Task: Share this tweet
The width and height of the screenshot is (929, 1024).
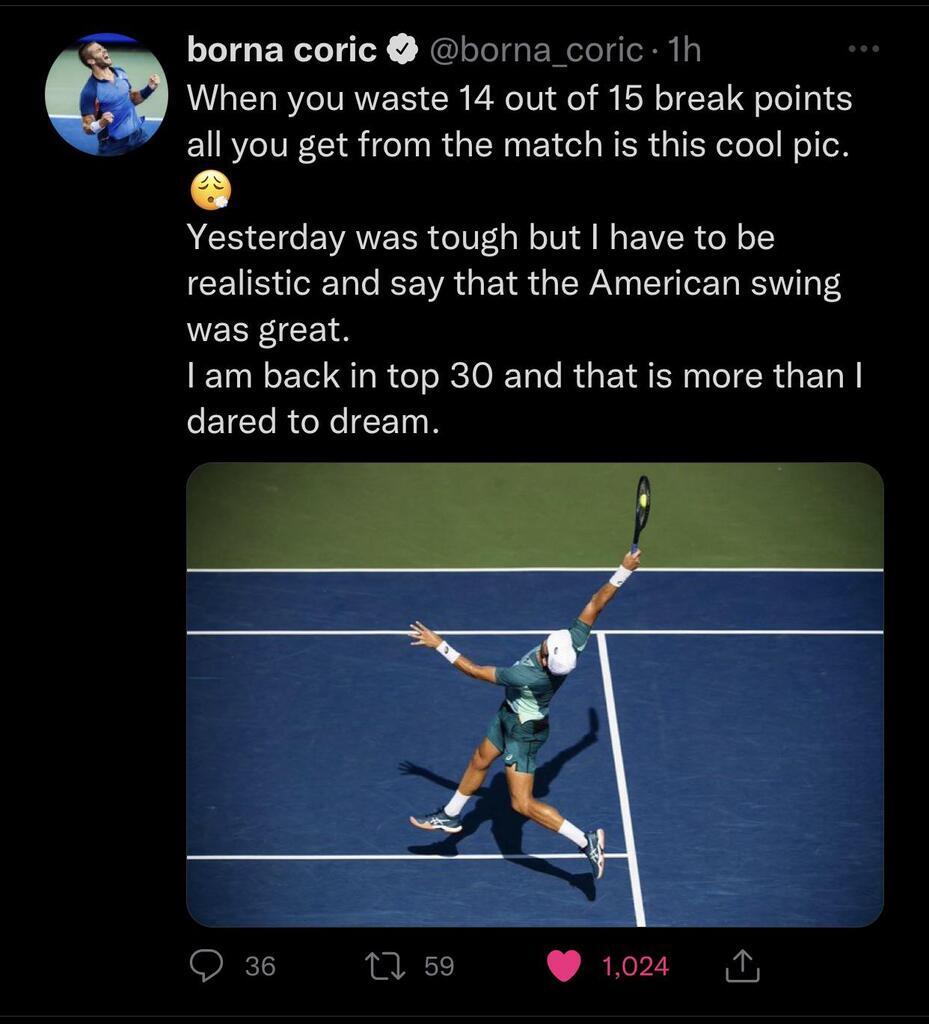Action: [x=741, y=965]
